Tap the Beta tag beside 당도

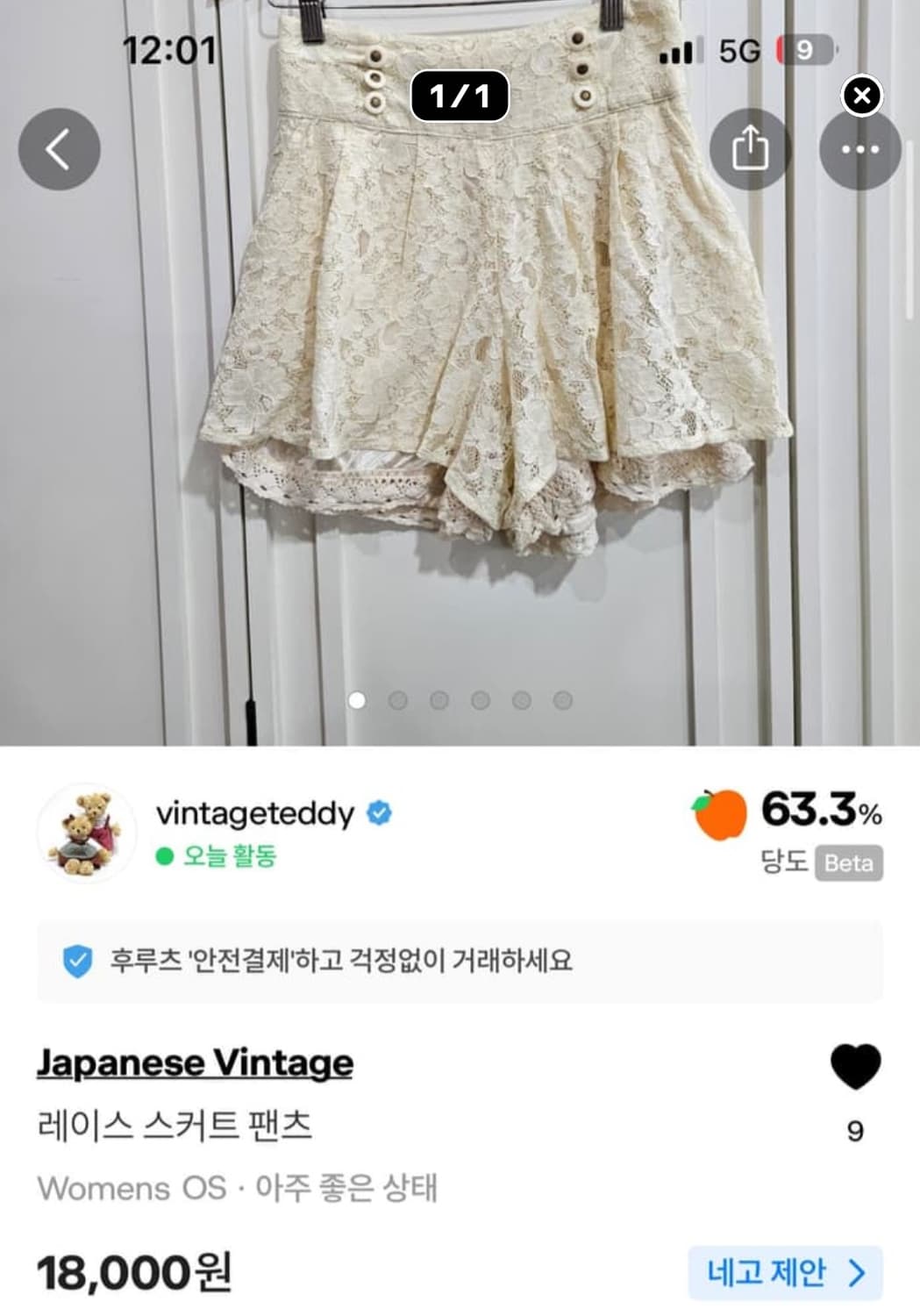(x=845, y=863)
